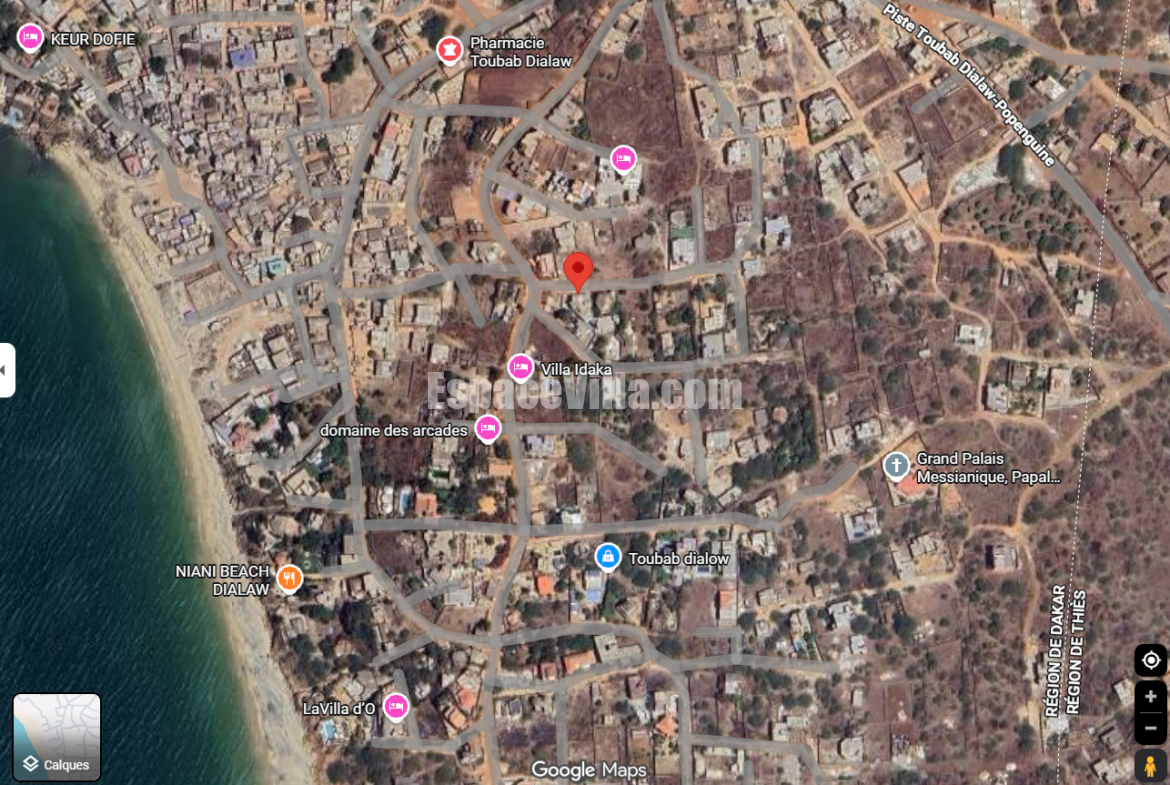This screenshot has width=1170, height=785.
Task: Zoom out of the map
Action: click(x=1151, y=728)
